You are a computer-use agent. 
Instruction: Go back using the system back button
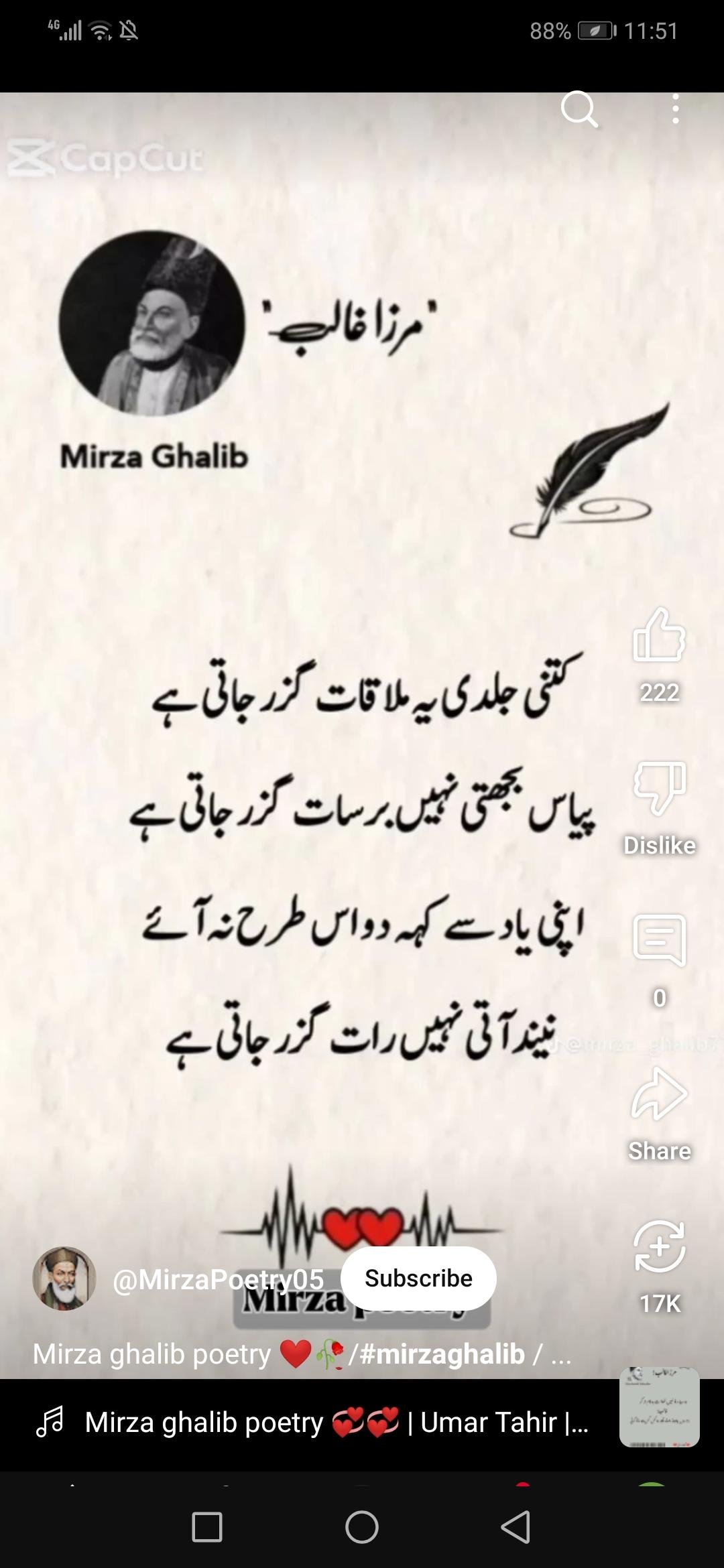516,1527
